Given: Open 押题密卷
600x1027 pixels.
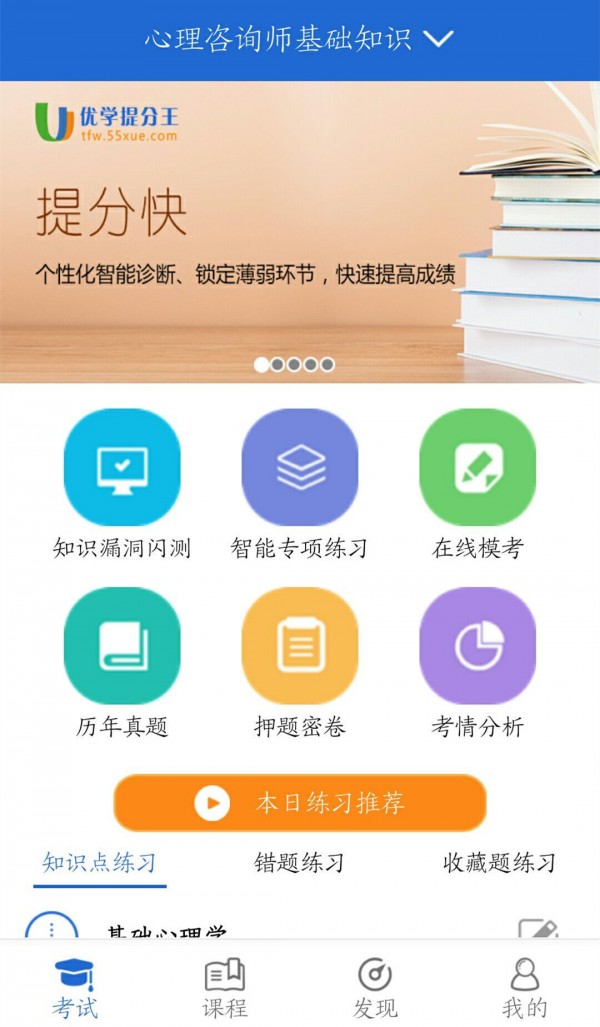Looking at the screenshot, I should [300, 646].
